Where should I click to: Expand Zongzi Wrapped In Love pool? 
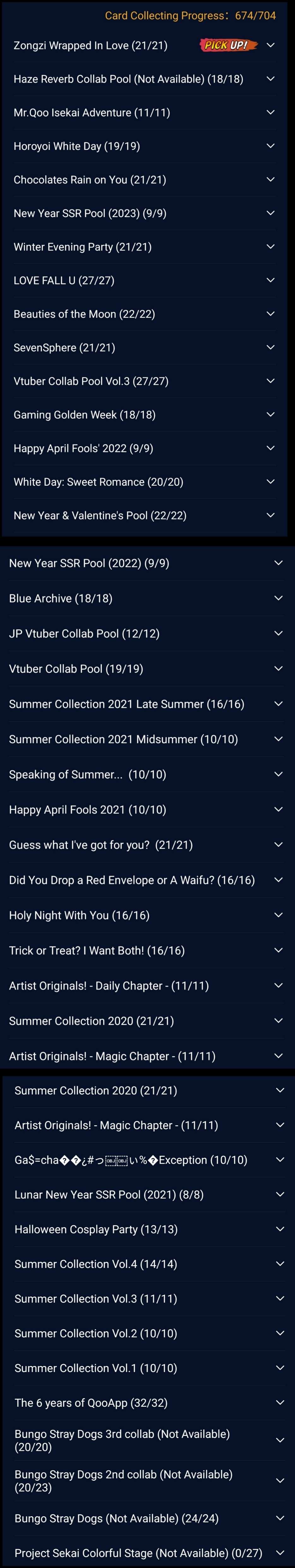(271, 45)
